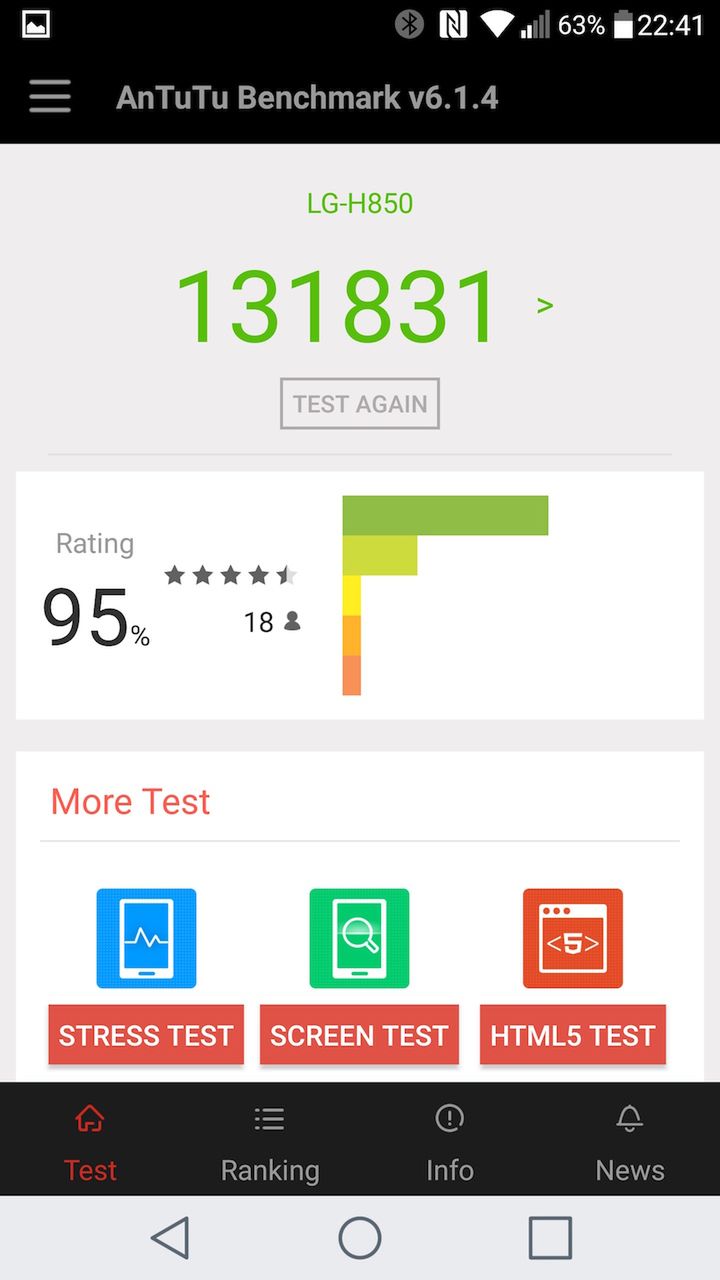Select the Test tab
Screen dimensions: 720x1280
90,1144
